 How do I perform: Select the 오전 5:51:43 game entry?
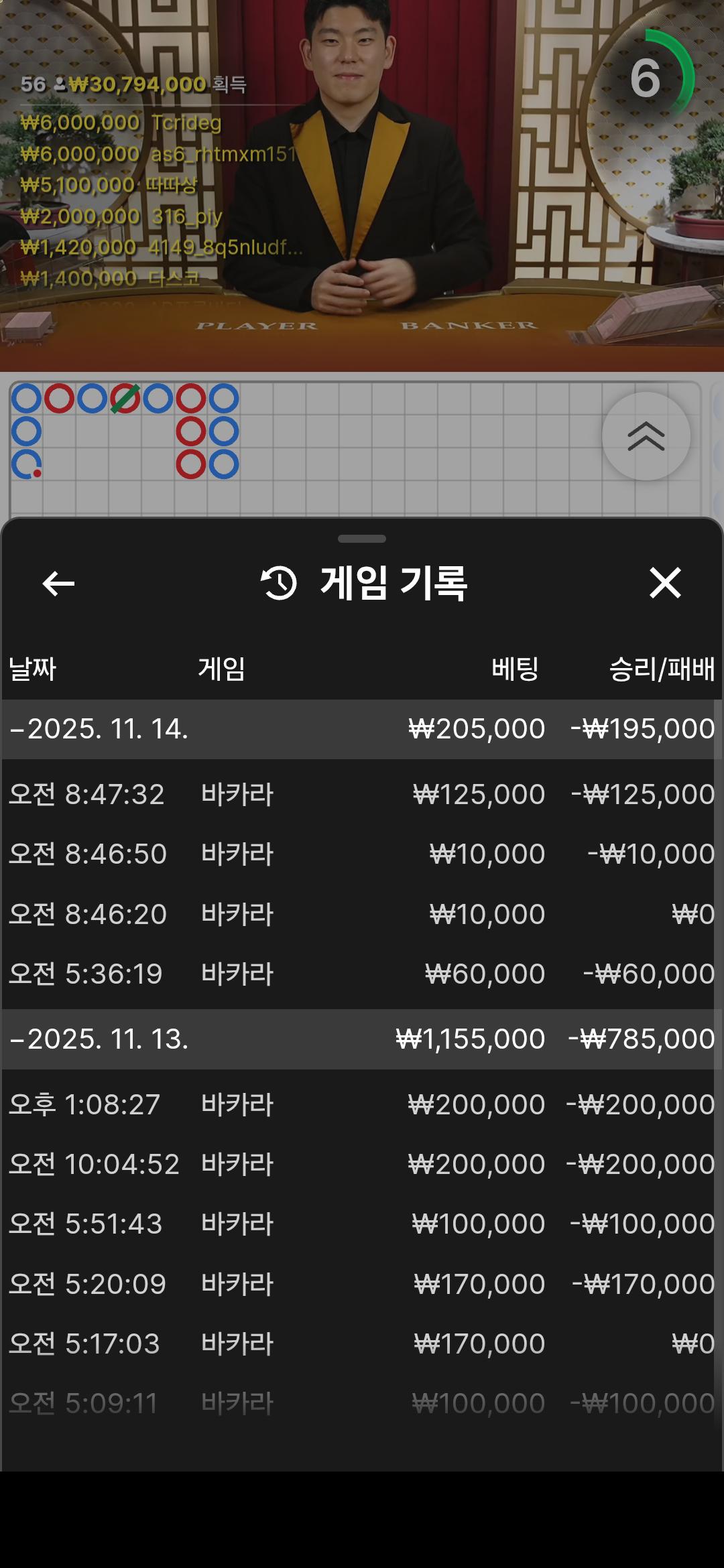362,1224
